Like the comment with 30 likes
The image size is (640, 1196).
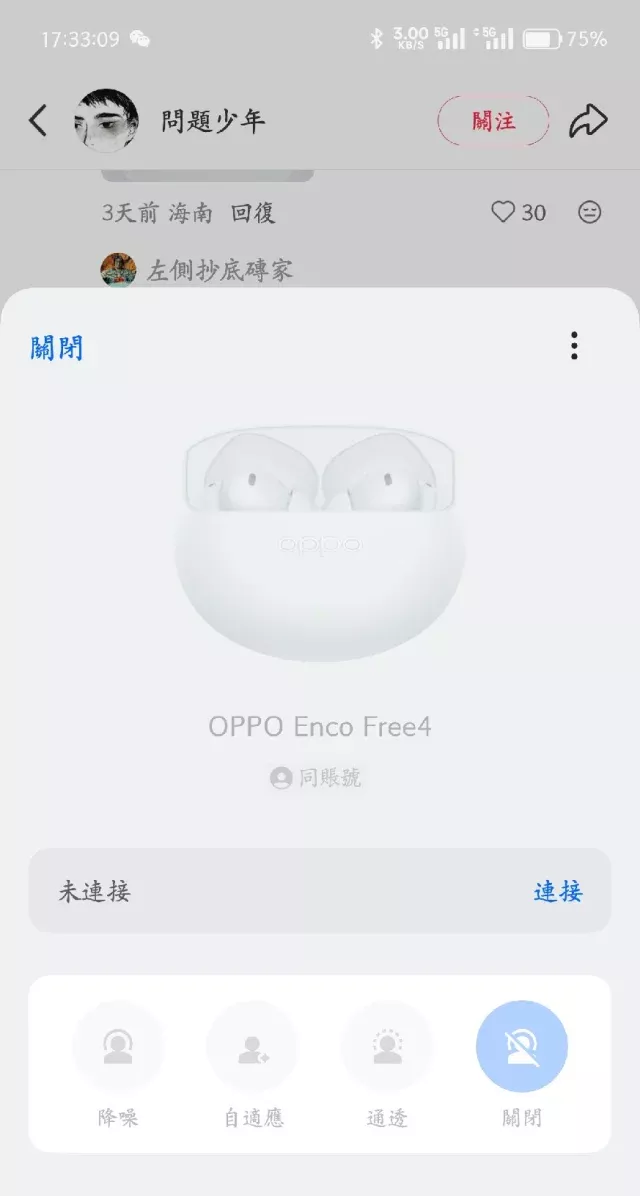click(503, 212)
